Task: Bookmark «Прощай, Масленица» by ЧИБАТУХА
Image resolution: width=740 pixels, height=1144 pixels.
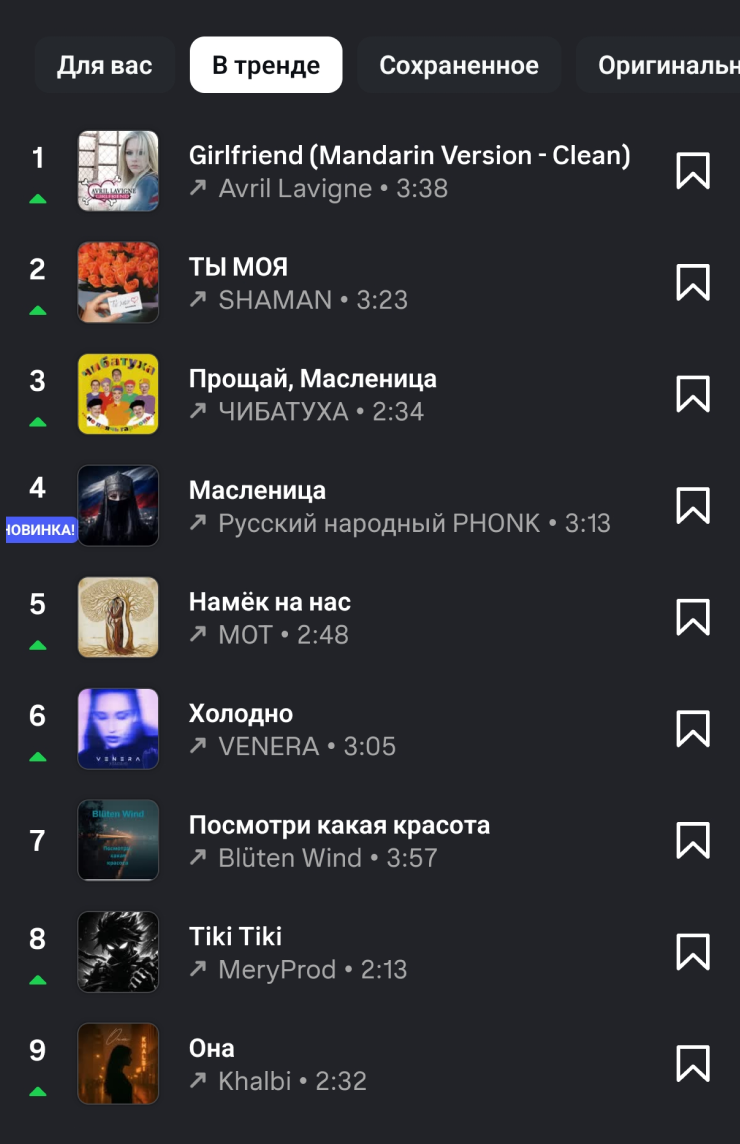Action: [x=693, y=394]
